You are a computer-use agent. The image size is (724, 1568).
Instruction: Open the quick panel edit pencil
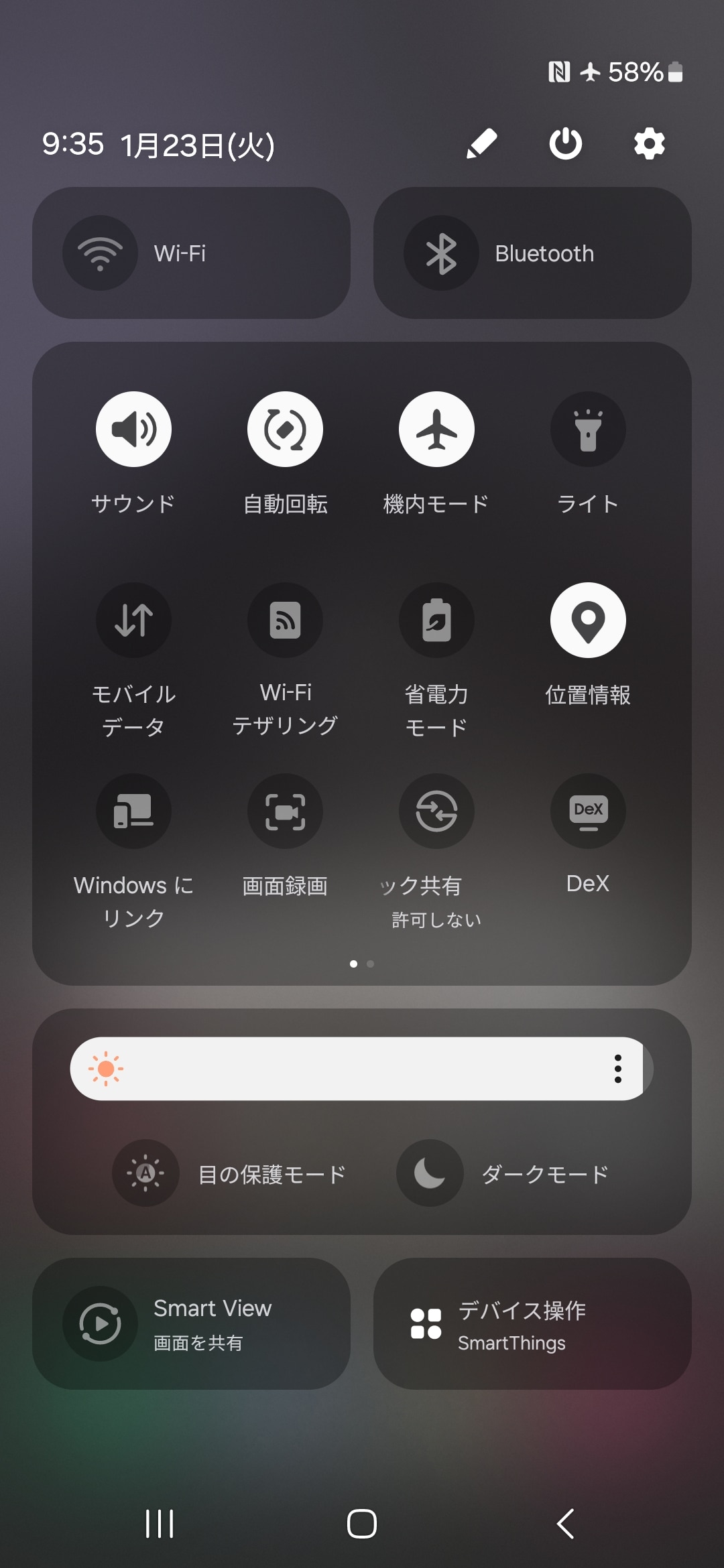[481, 143]
